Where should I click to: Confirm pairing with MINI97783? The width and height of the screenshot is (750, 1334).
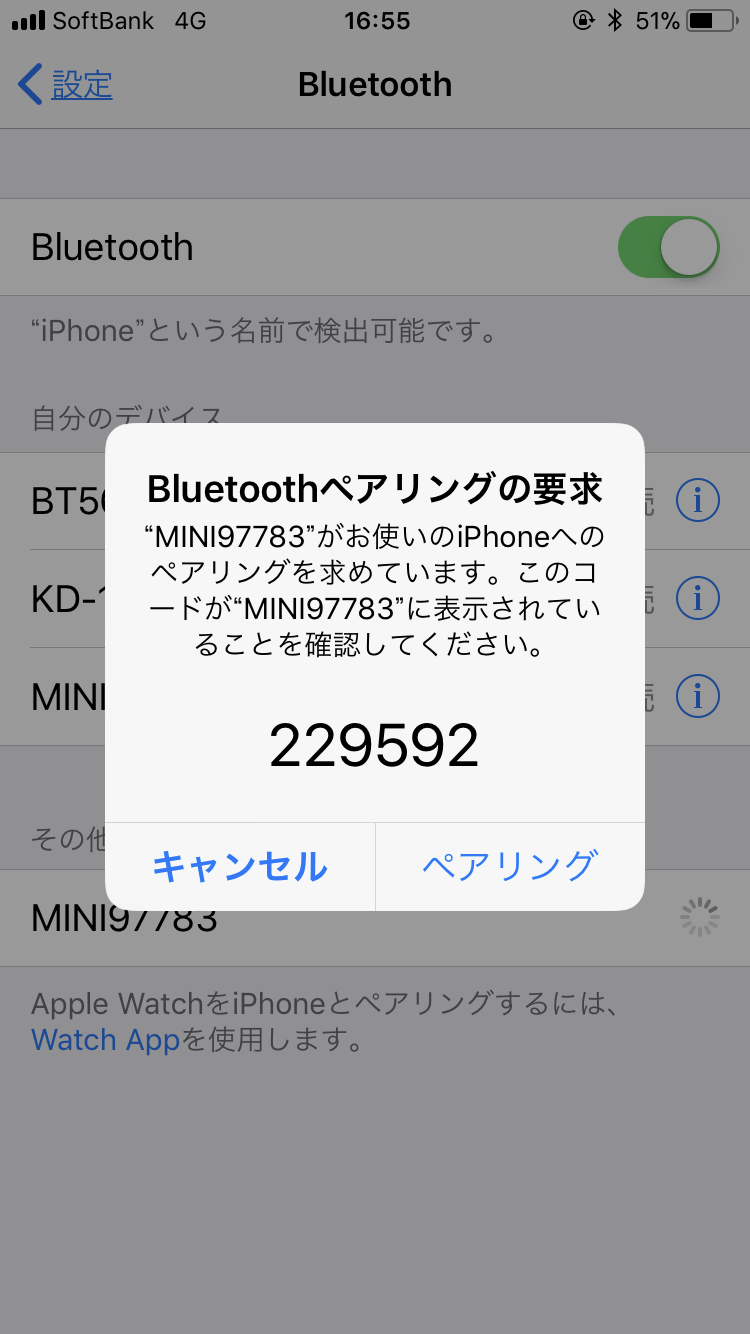click(x=510, y=866)
